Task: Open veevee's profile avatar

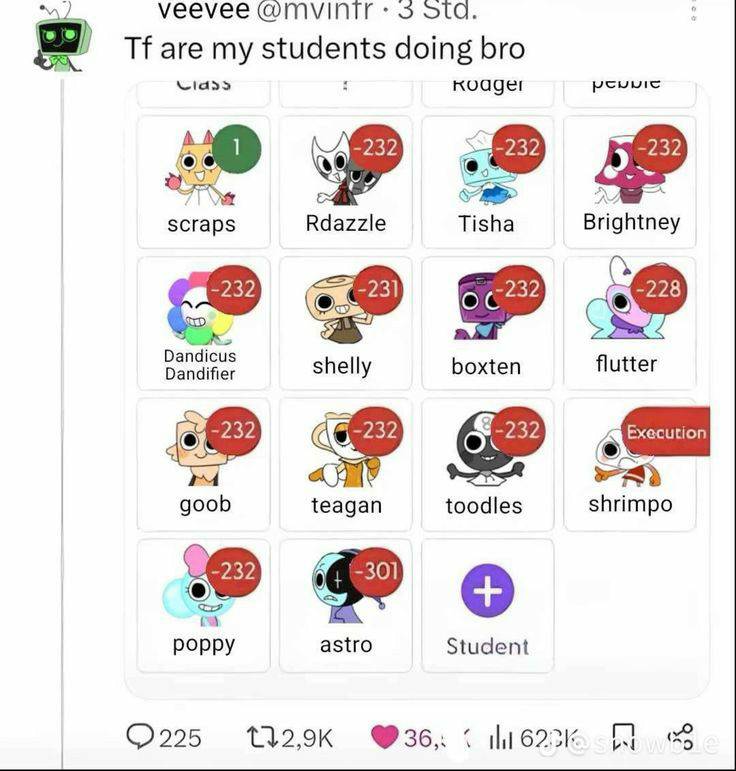Action: 63,39
